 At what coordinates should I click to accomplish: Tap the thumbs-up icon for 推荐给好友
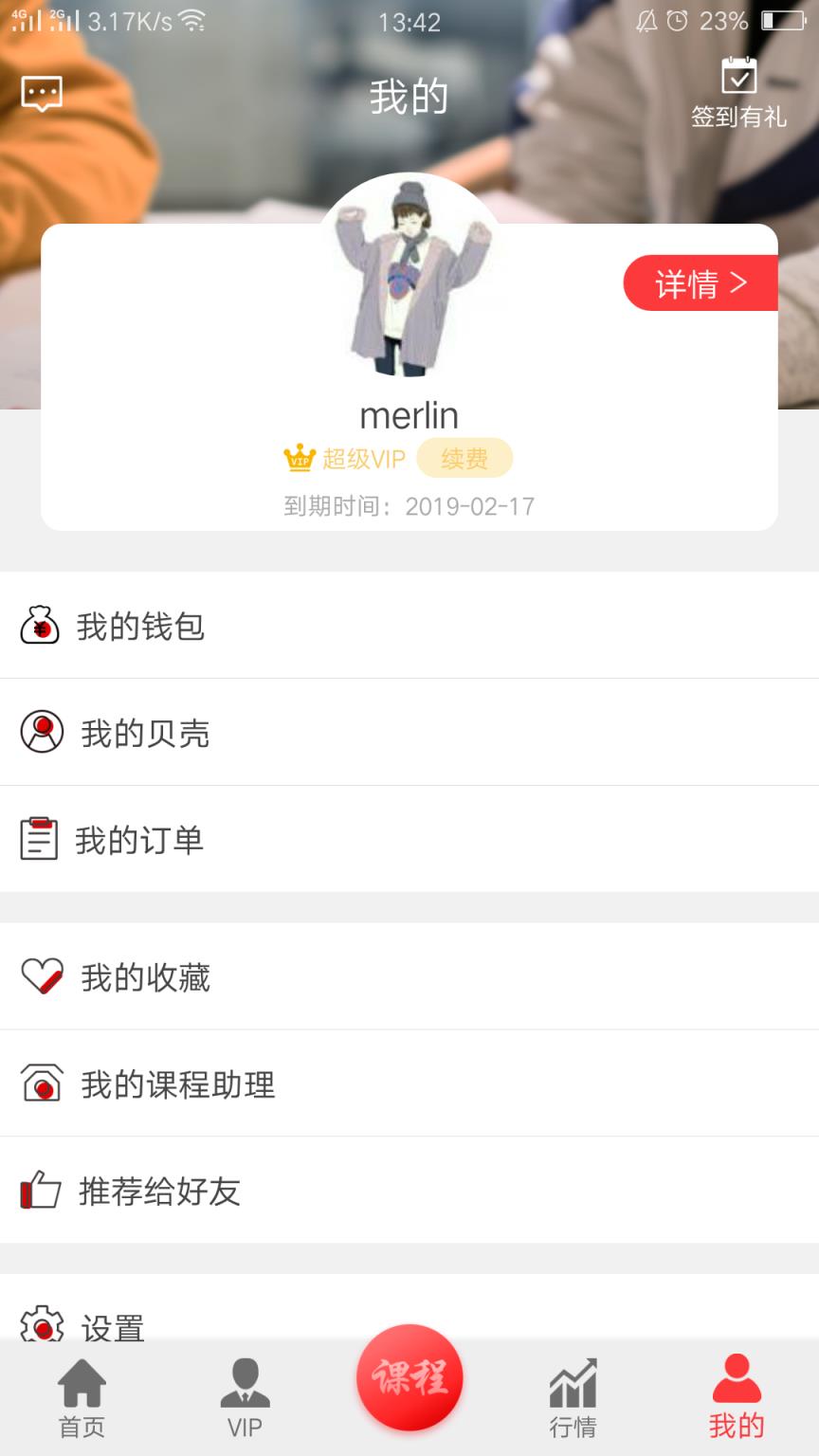[38, 1192]
